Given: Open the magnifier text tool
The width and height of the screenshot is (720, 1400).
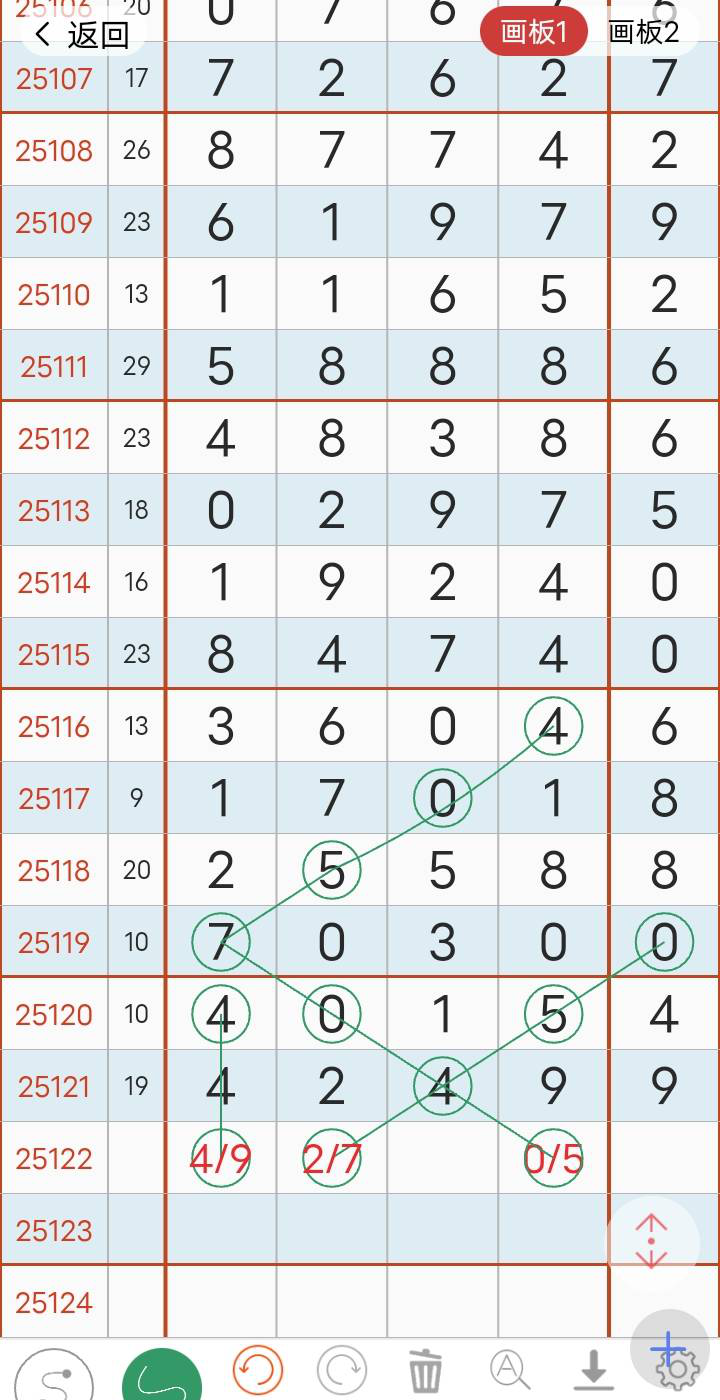Looking at the screenshot, I should [510, 1369].
